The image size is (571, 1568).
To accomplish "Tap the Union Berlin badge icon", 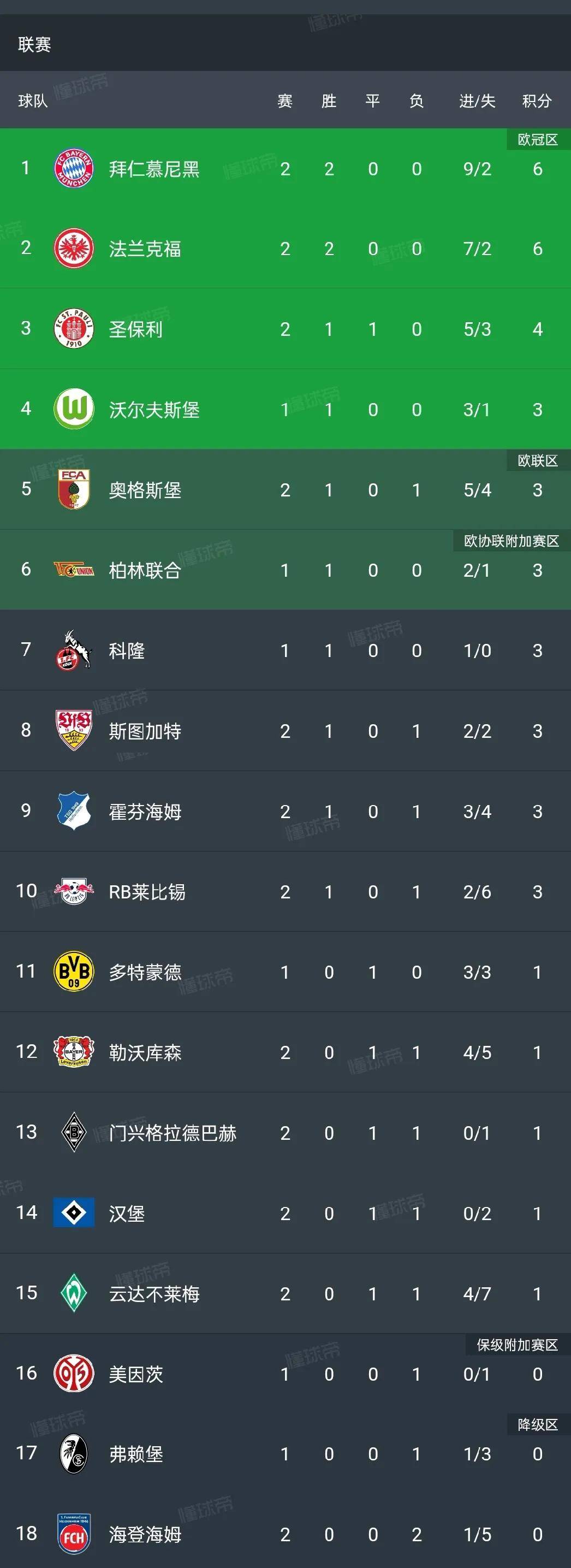I will [73, 570].
